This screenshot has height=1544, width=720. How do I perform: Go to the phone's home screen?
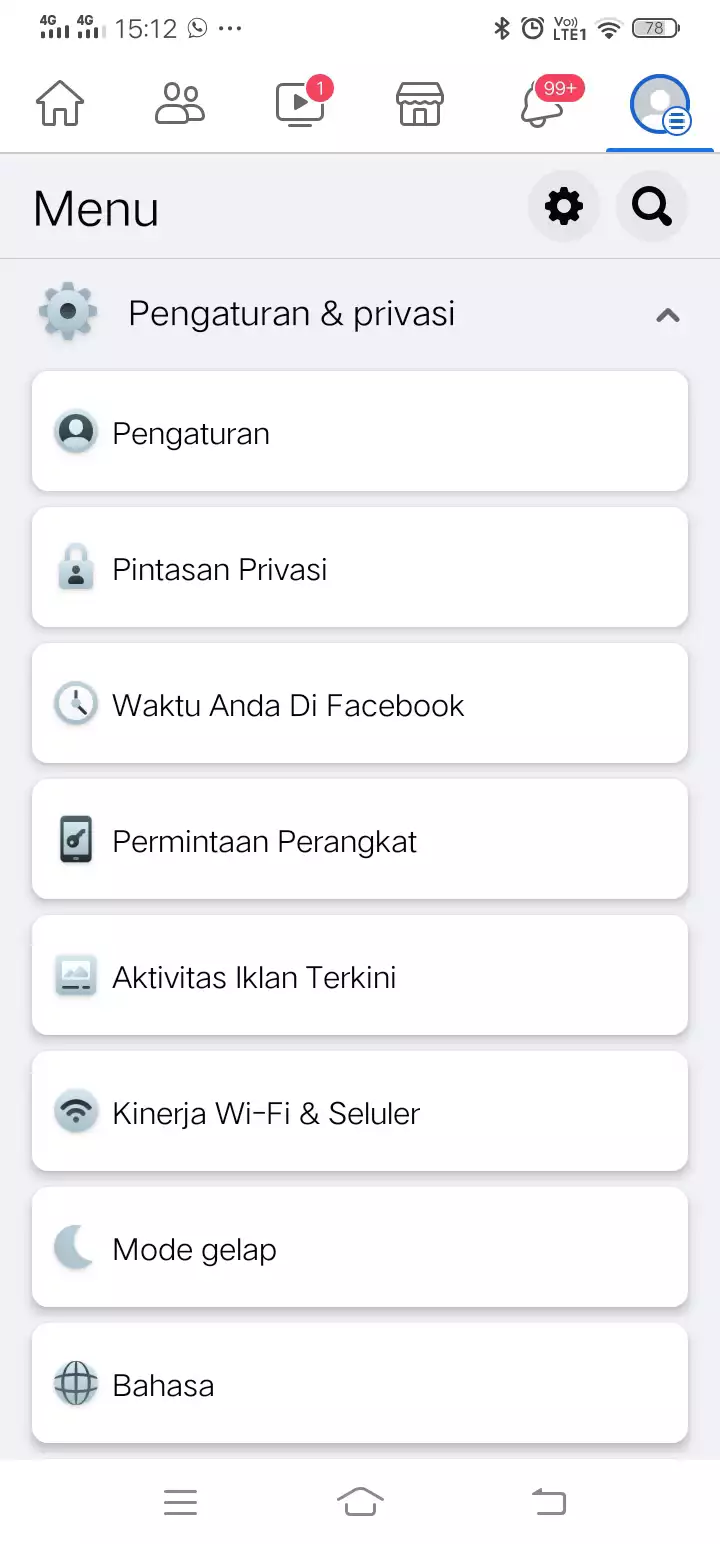(360, 1501)
